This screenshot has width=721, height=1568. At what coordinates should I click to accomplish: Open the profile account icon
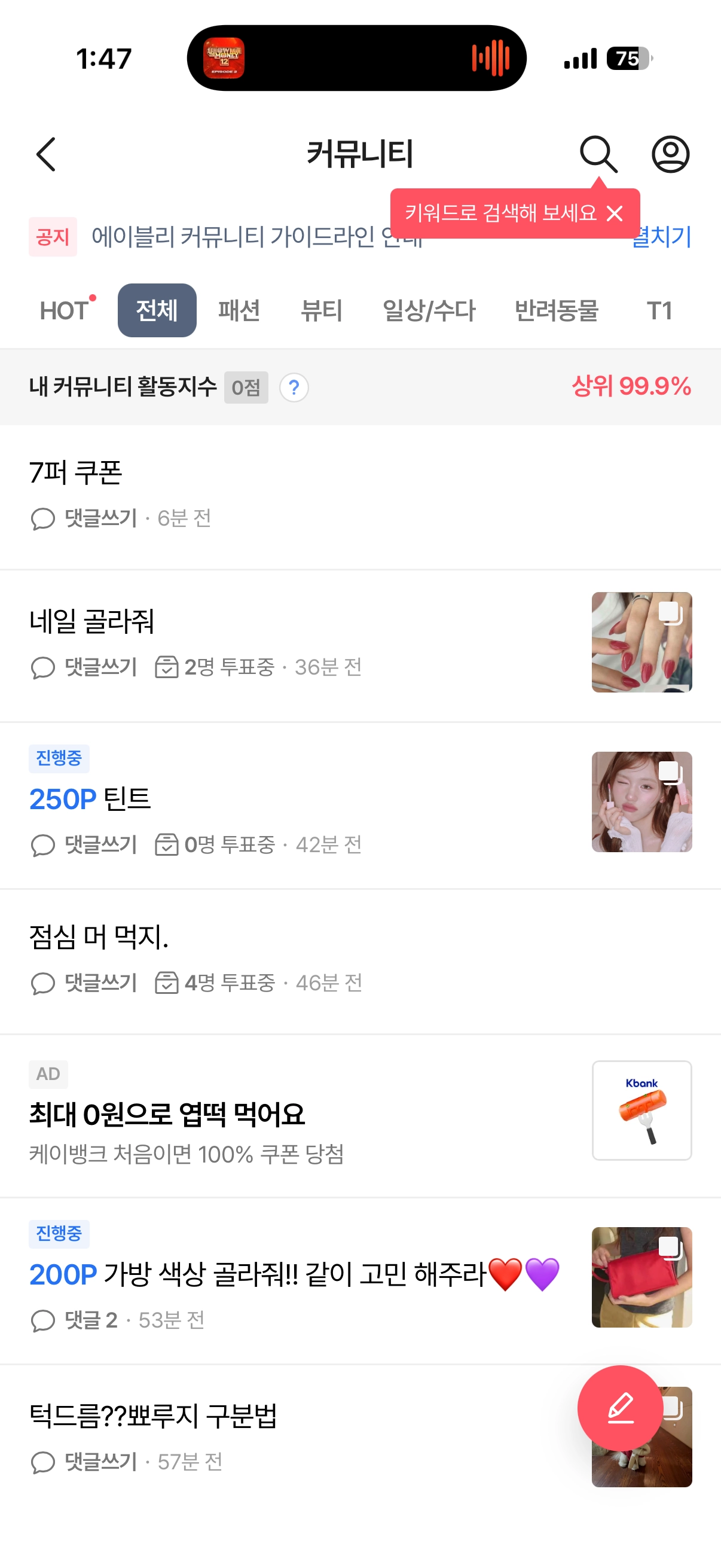coord(670,154)
